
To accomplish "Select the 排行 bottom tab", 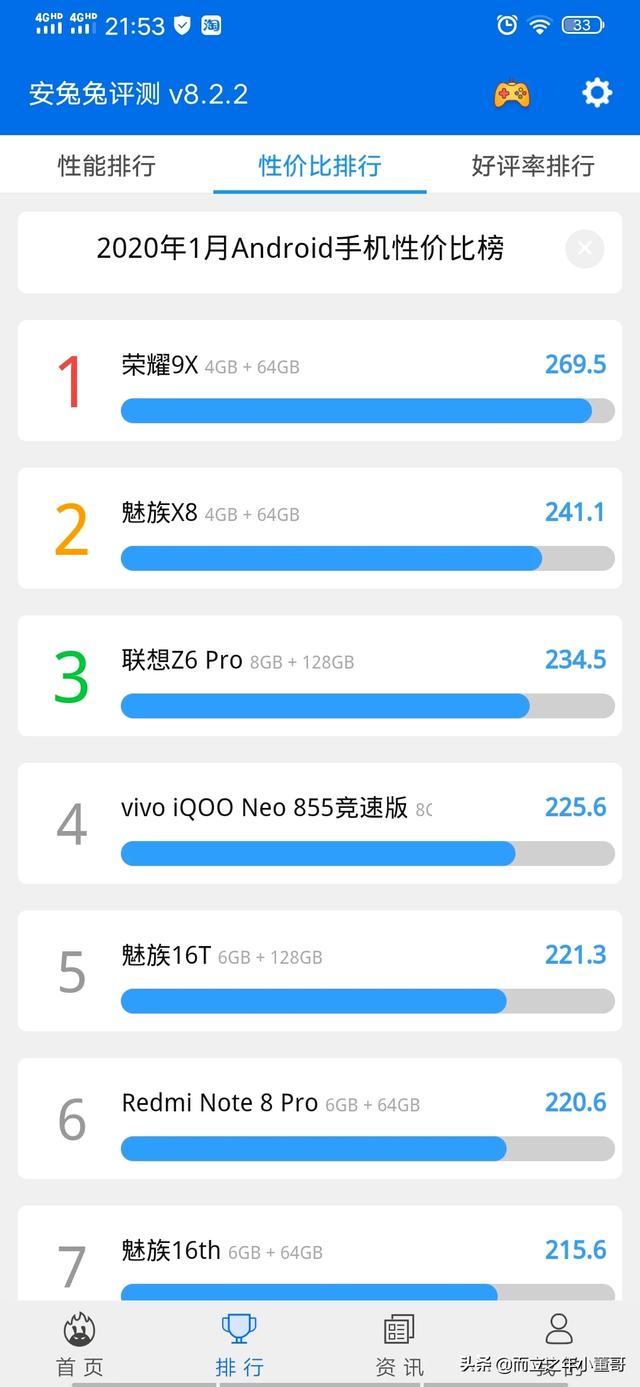I will (x=240, y=1345).
